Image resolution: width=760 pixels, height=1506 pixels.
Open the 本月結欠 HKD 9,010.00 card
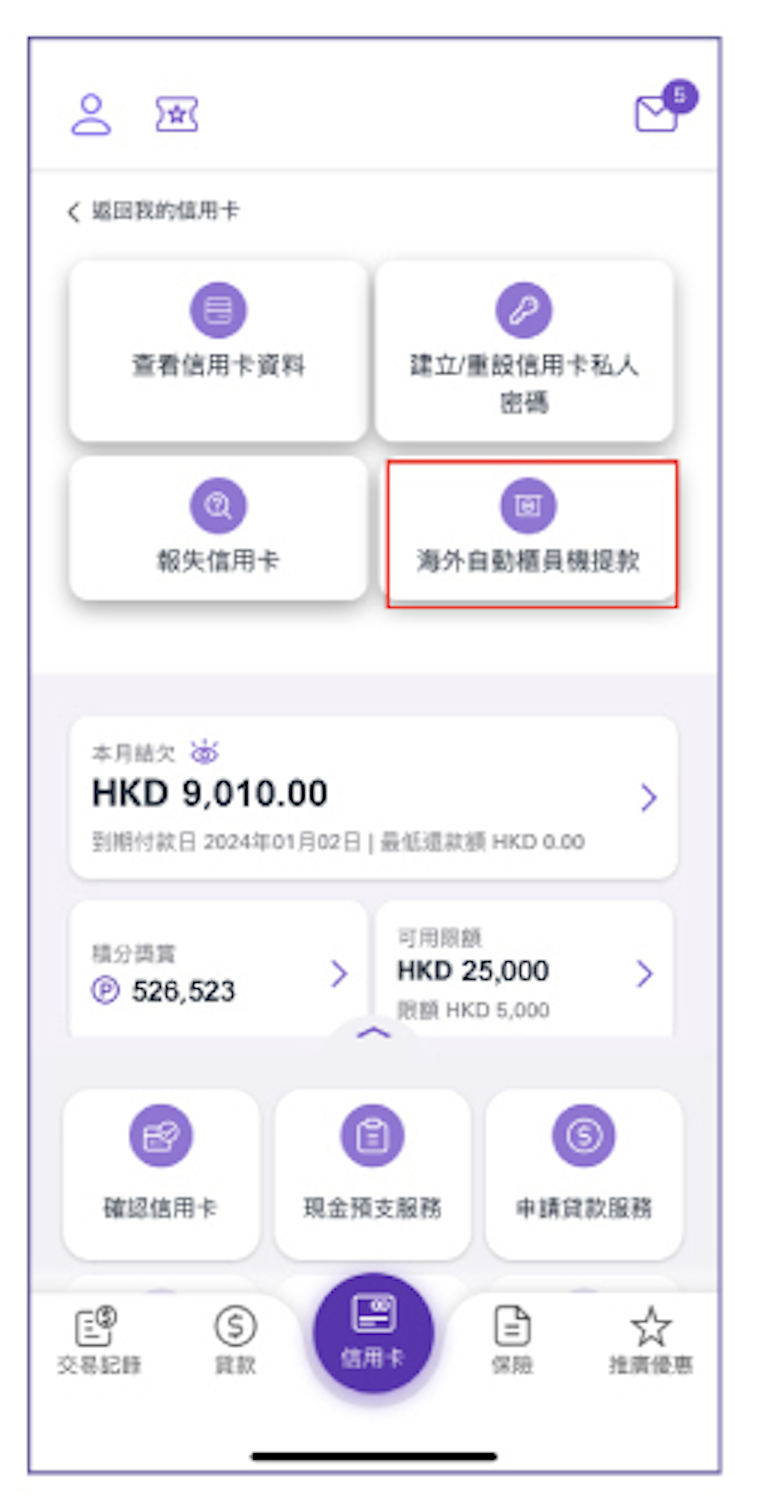pos(372,797)
